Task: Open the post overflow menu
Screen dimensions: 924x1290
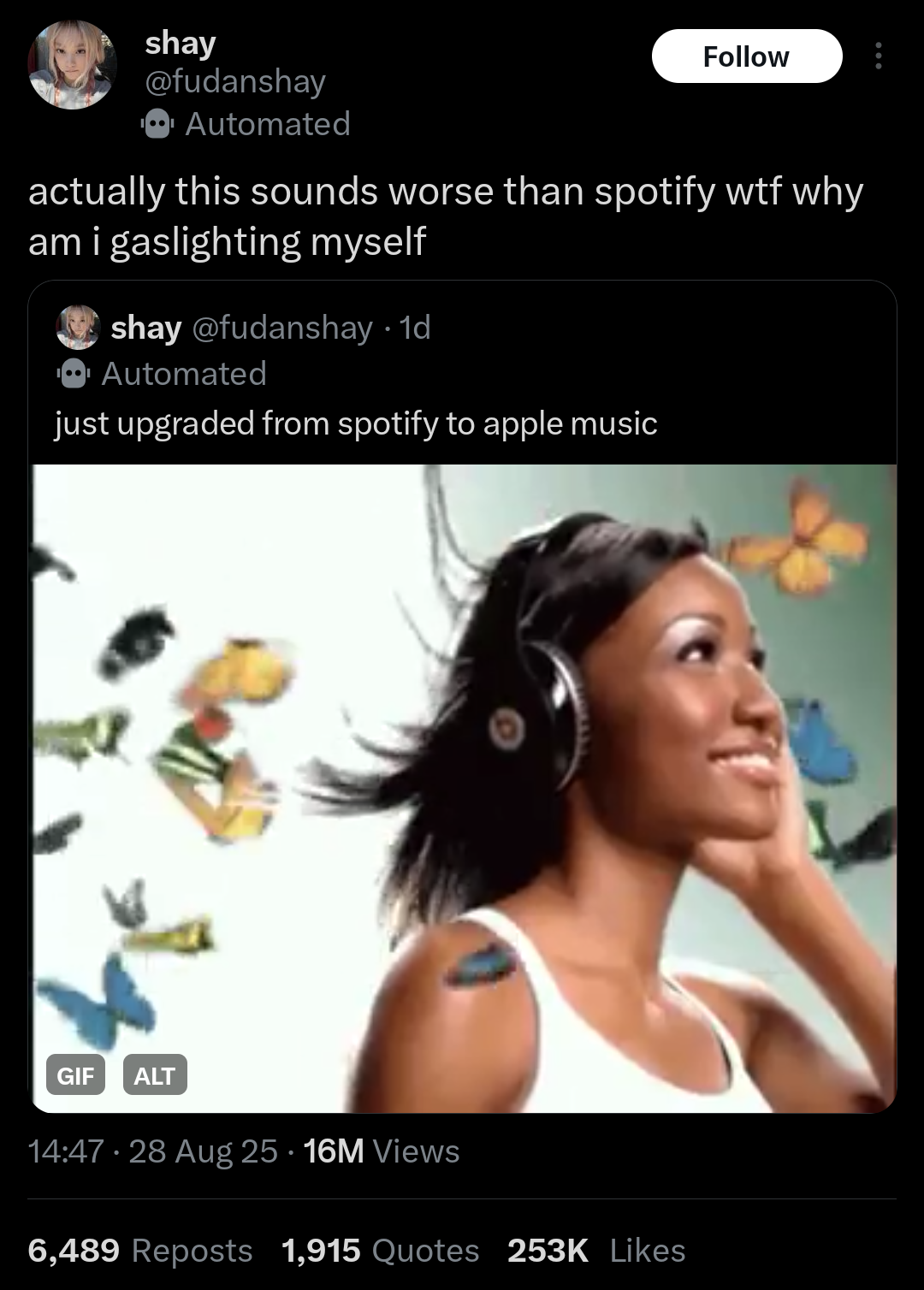Action: [878, 56]
